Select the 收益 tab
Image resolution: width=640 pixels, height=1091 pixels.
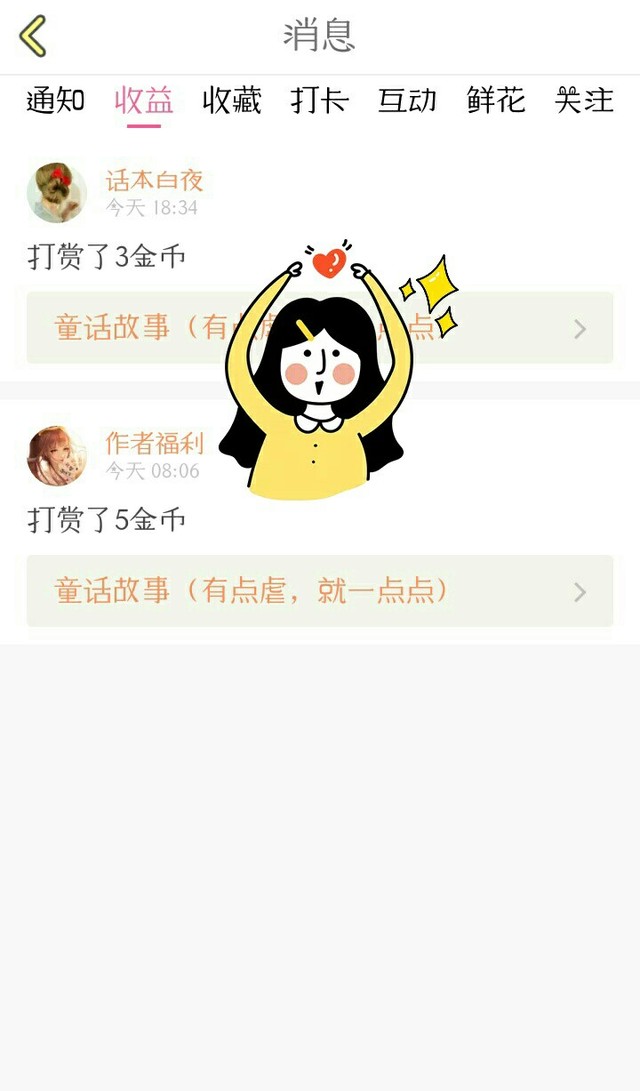click(x=144, y=100)
